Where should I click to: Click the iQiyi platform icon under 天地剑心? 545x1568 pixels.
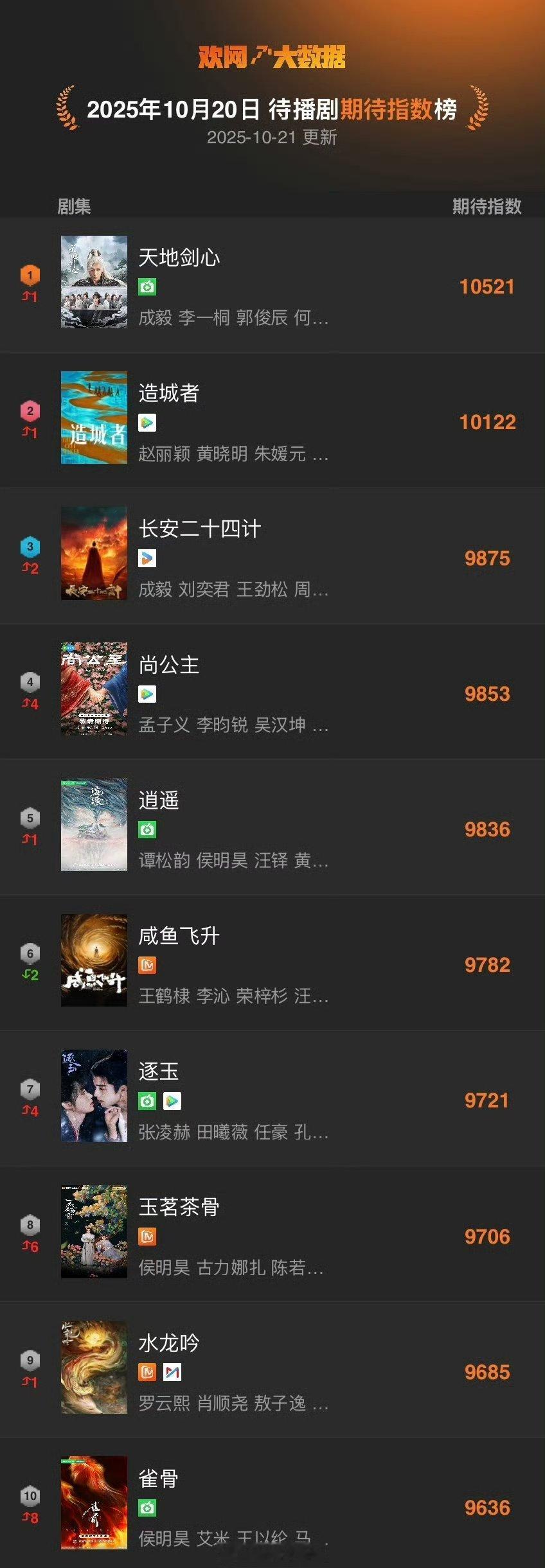coord(147,286)
